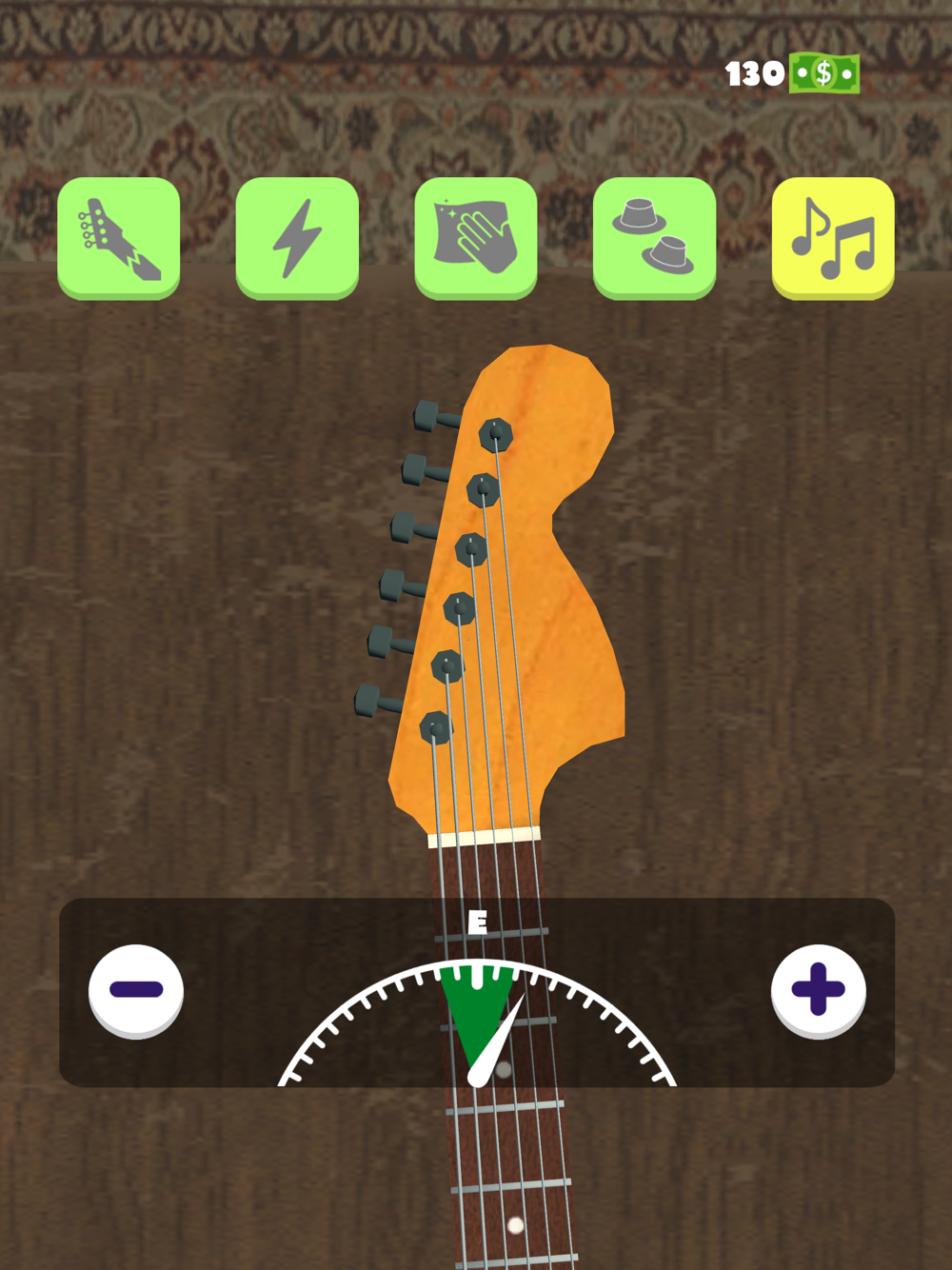Tap the minus button to loosen string
The image size is (952, 1270).
pos(136,991)
